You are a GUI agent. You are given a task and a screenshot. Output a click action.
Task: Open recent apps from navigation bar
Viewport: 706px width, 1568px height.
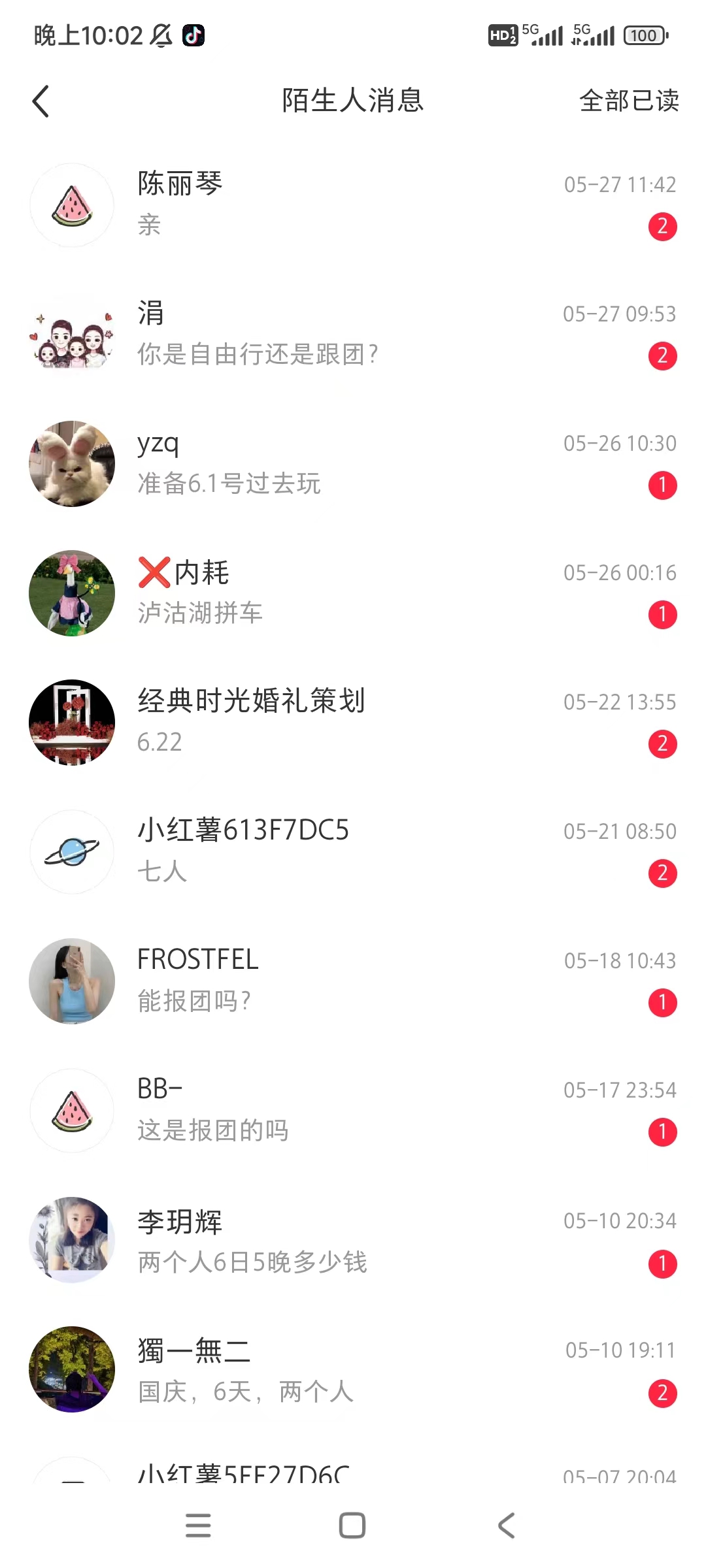(x=198, y=1526)
